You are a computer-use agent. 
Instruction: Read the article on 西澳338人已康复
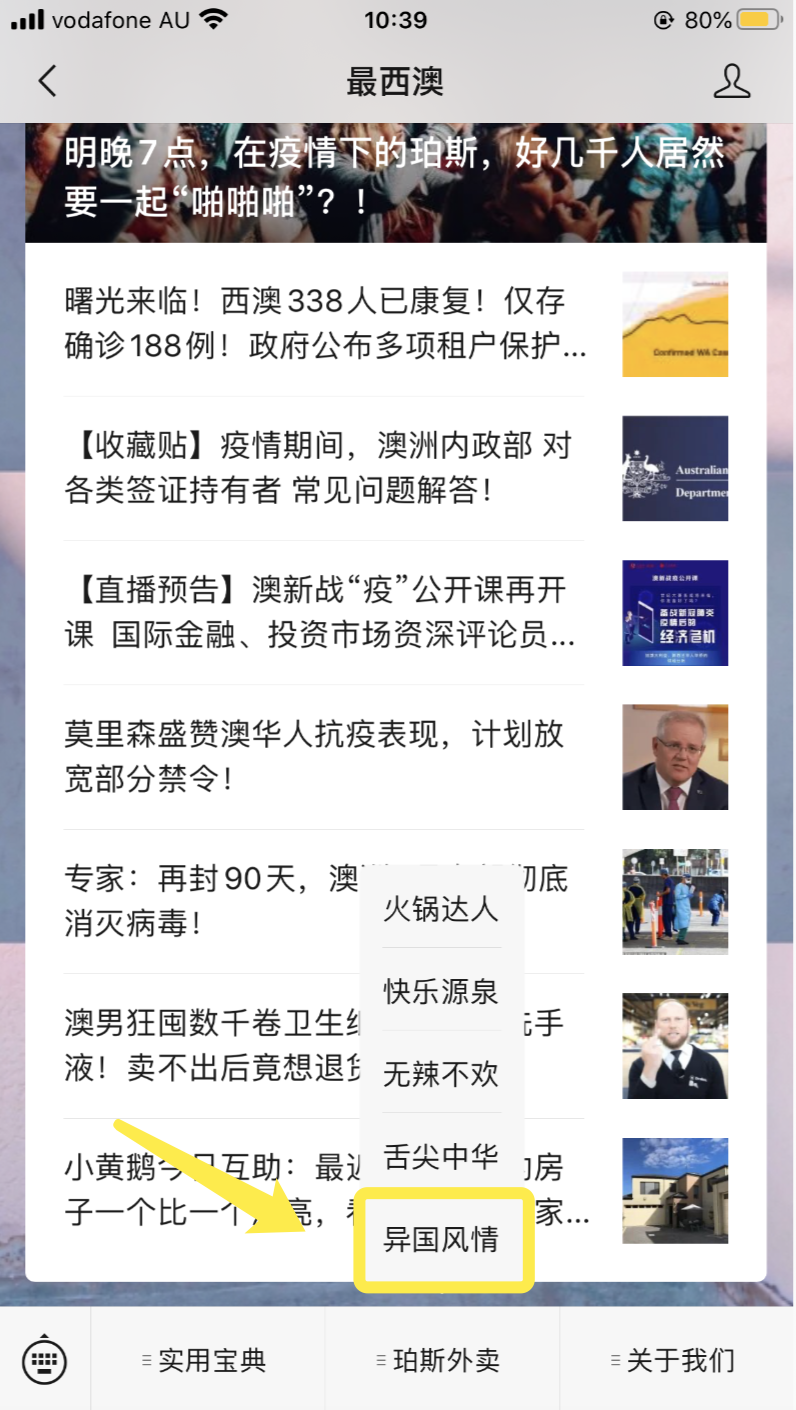point(396,324)
